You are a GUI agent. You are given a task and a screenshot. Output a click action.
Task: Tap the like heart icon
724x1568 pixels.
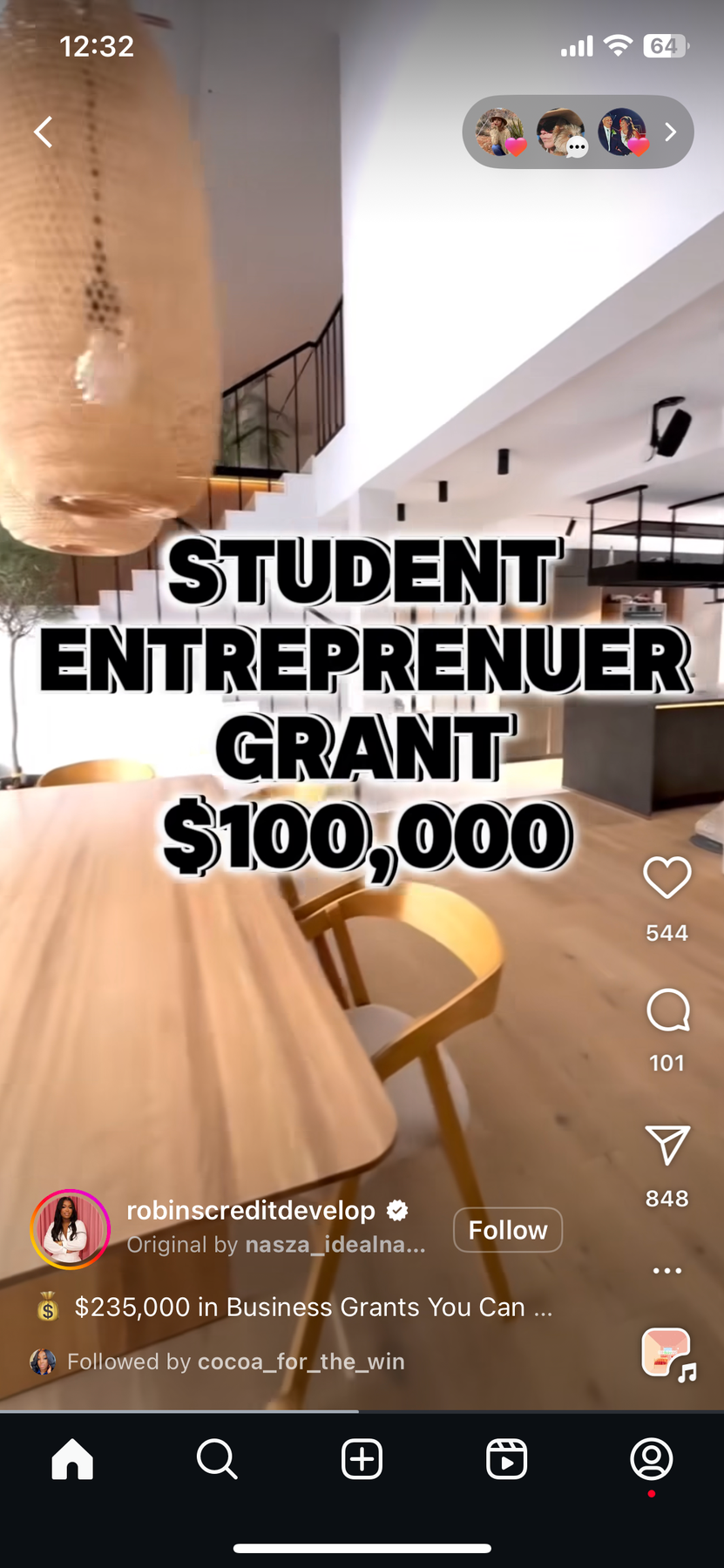(667, 878)
